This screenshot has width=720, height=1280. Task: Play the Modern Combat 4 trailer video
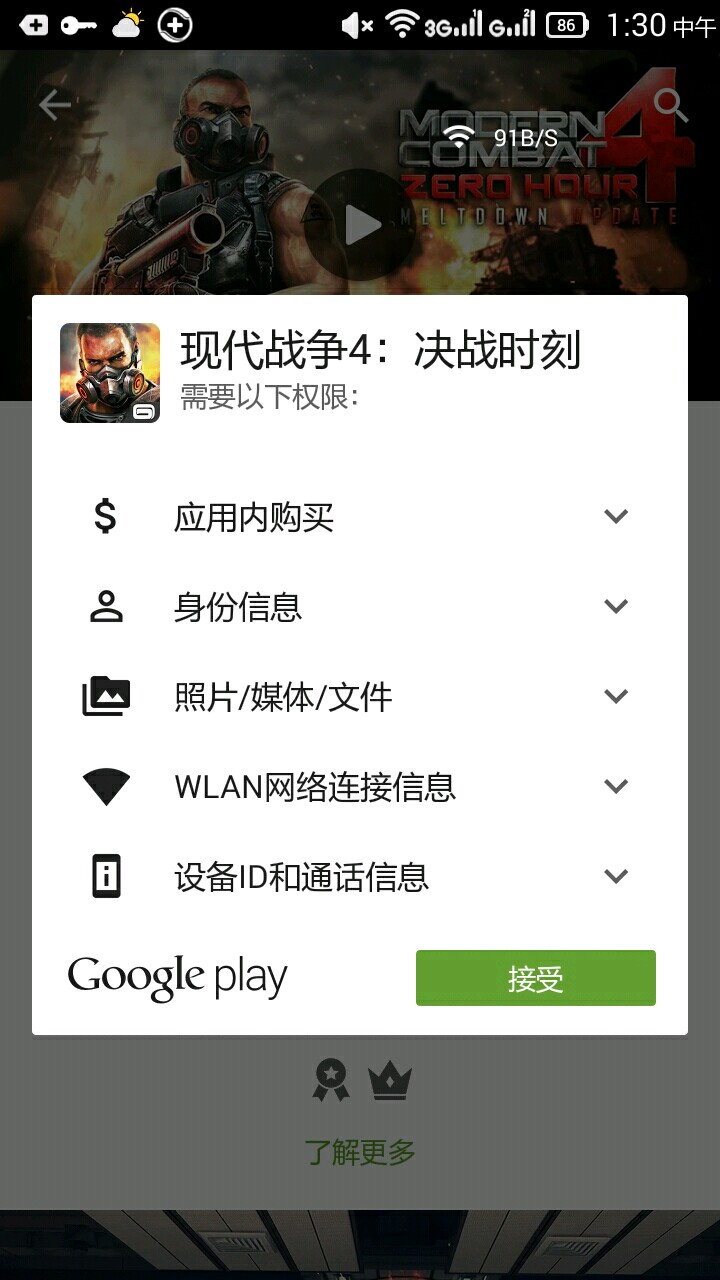coord(360,226)
